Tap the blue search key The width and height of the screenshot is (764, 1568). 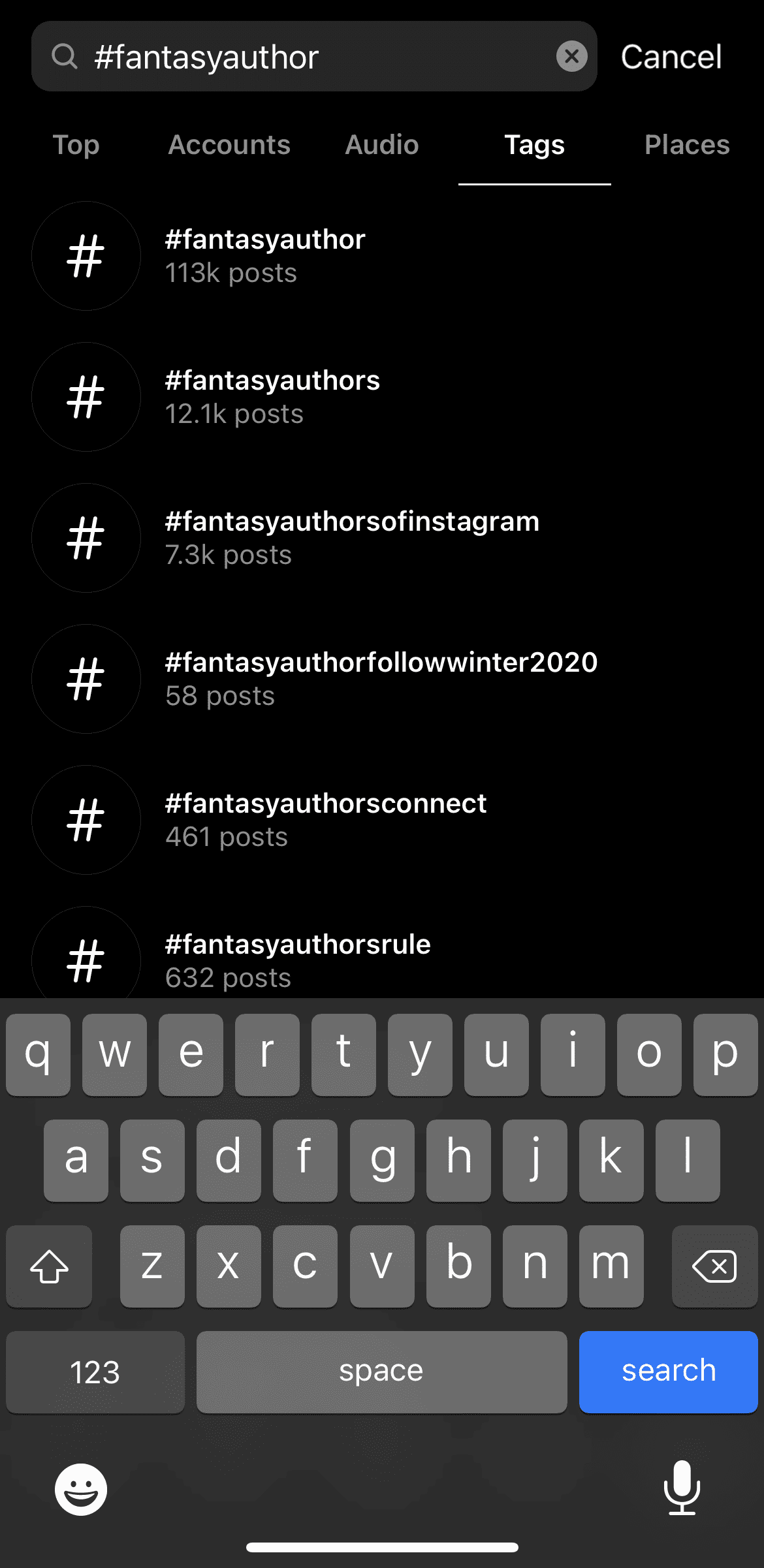coord(668,1372)
